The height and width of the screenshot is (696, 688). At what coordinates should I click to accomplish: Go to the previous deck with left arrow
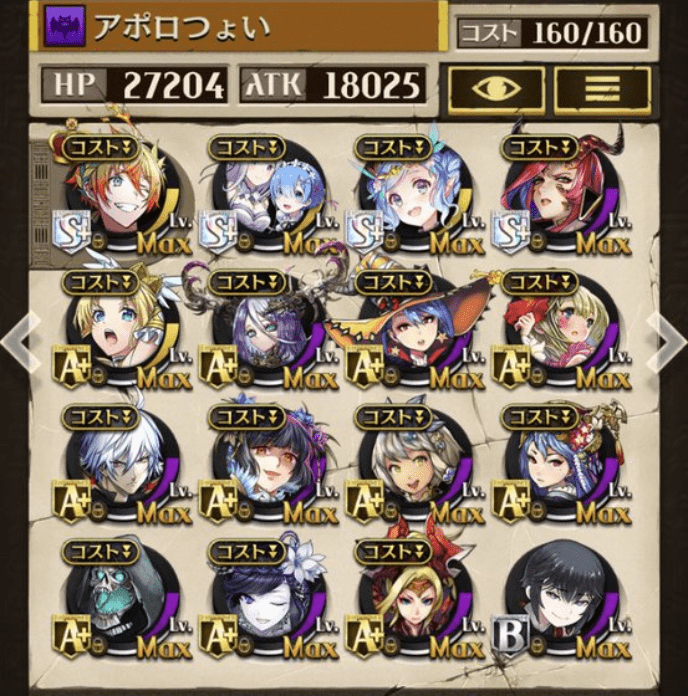pyautogui.click(x=20, y=340)
